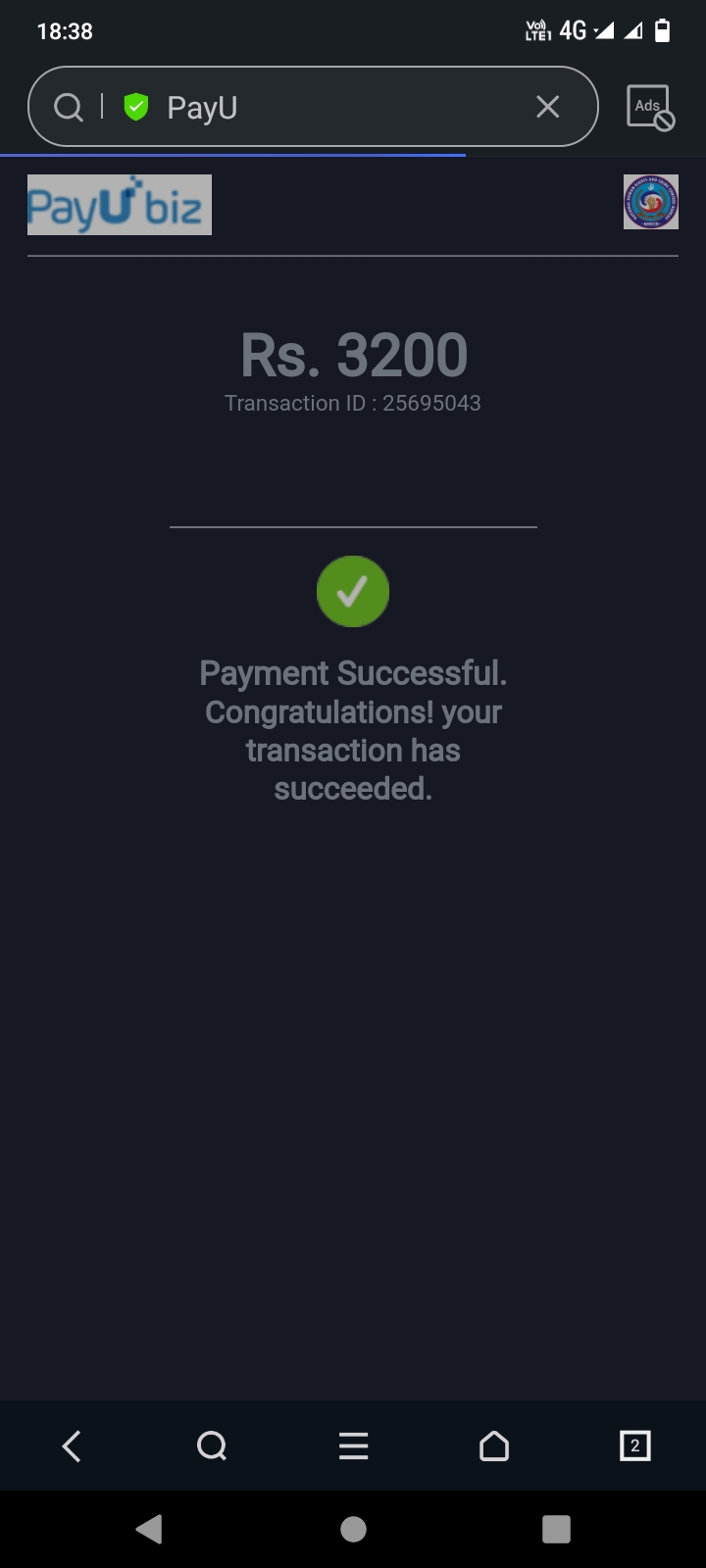Viewport: 706px width, 1568px height.
Task: Stop loading with the X button
Action: 548,107
